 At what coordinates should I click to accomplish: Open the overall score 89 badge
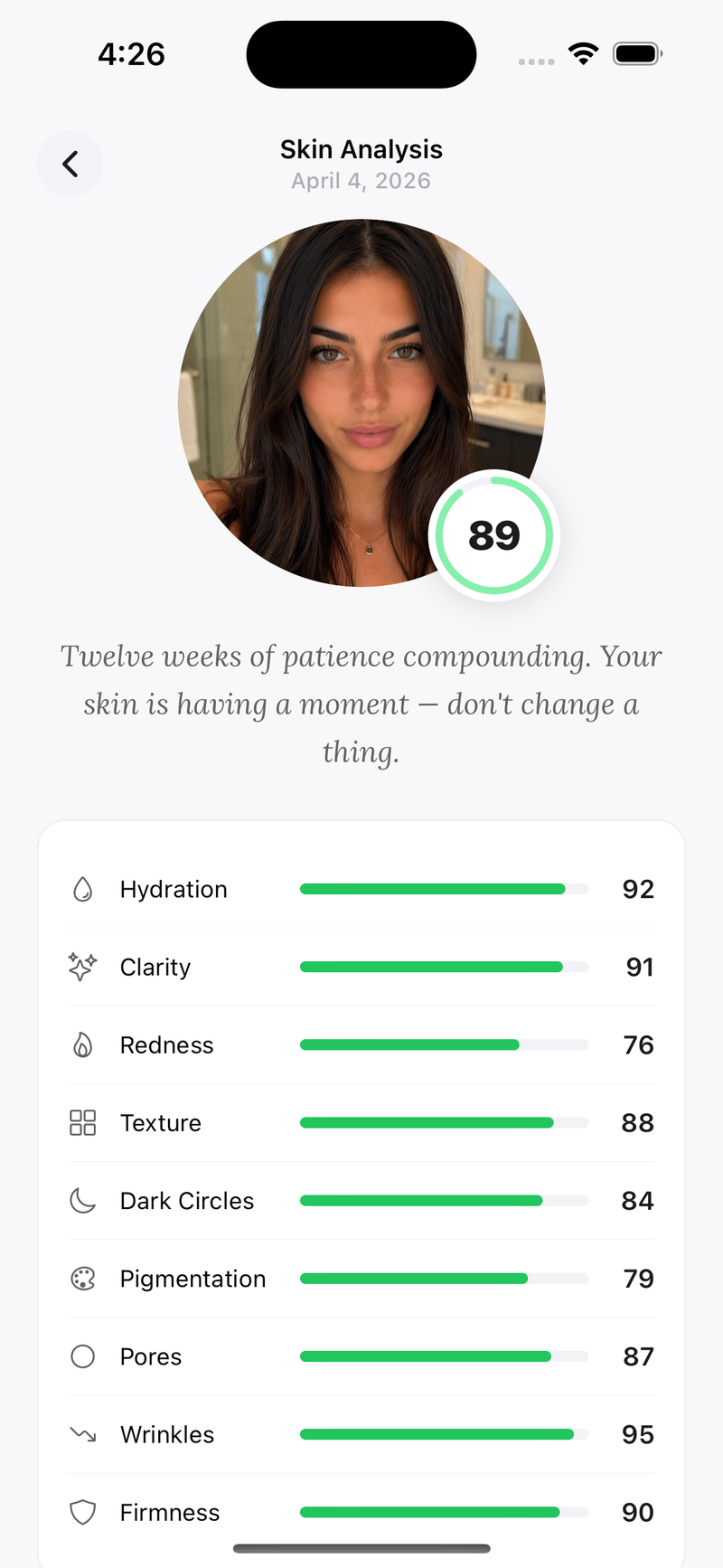coord(493,535)
